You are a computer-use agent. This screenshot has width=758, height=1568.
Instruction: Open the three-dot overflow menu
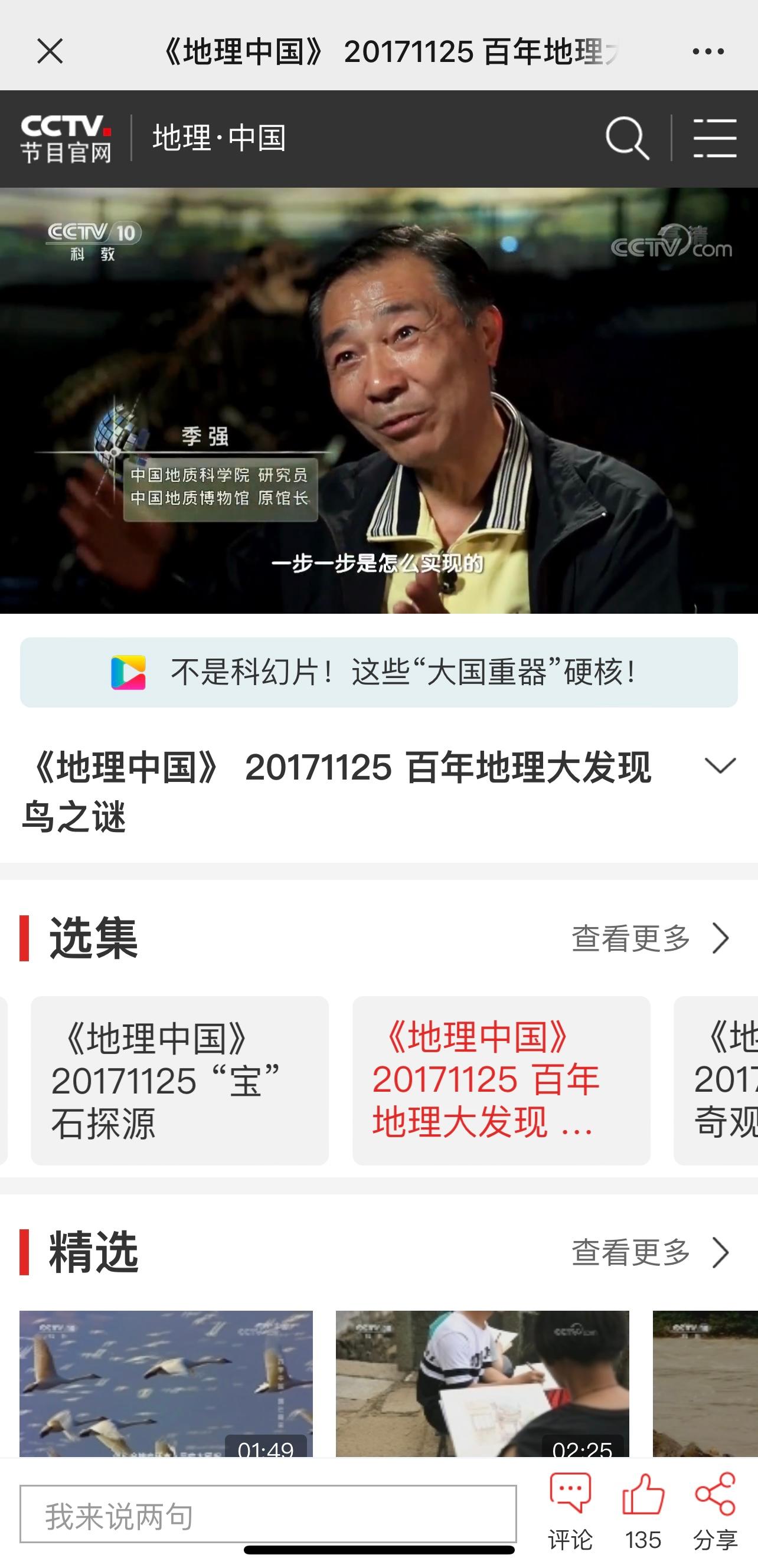point(708,51)
